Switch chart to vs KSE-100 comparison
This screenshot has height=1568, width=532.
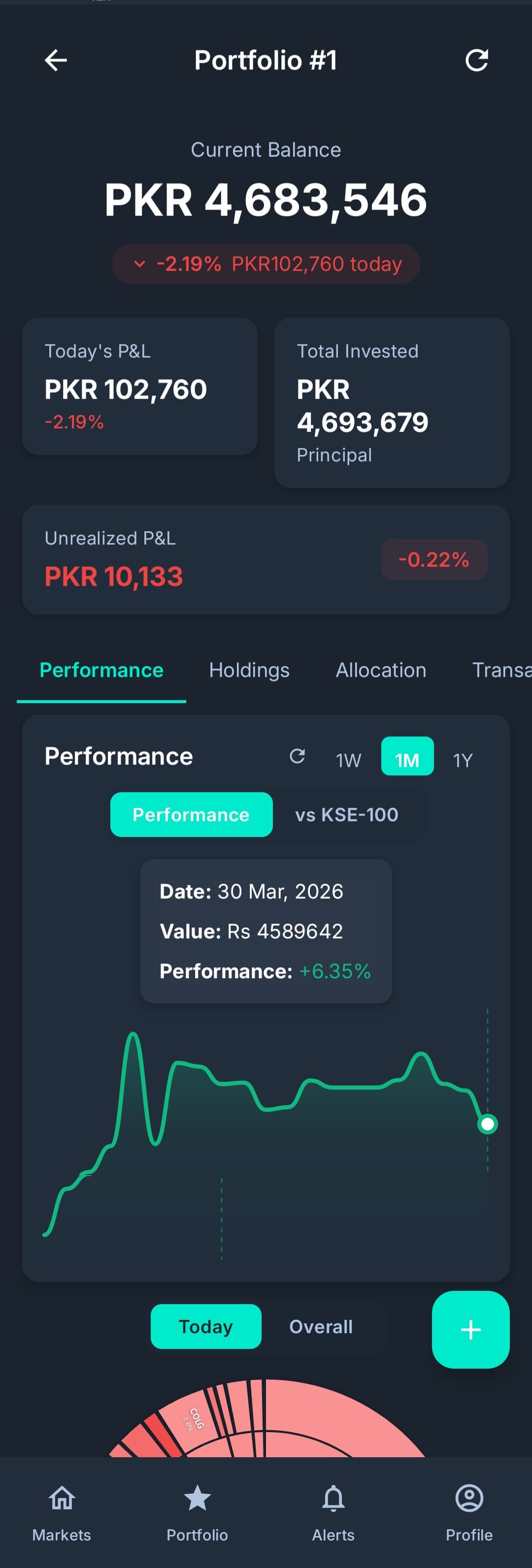pos(346,814)
